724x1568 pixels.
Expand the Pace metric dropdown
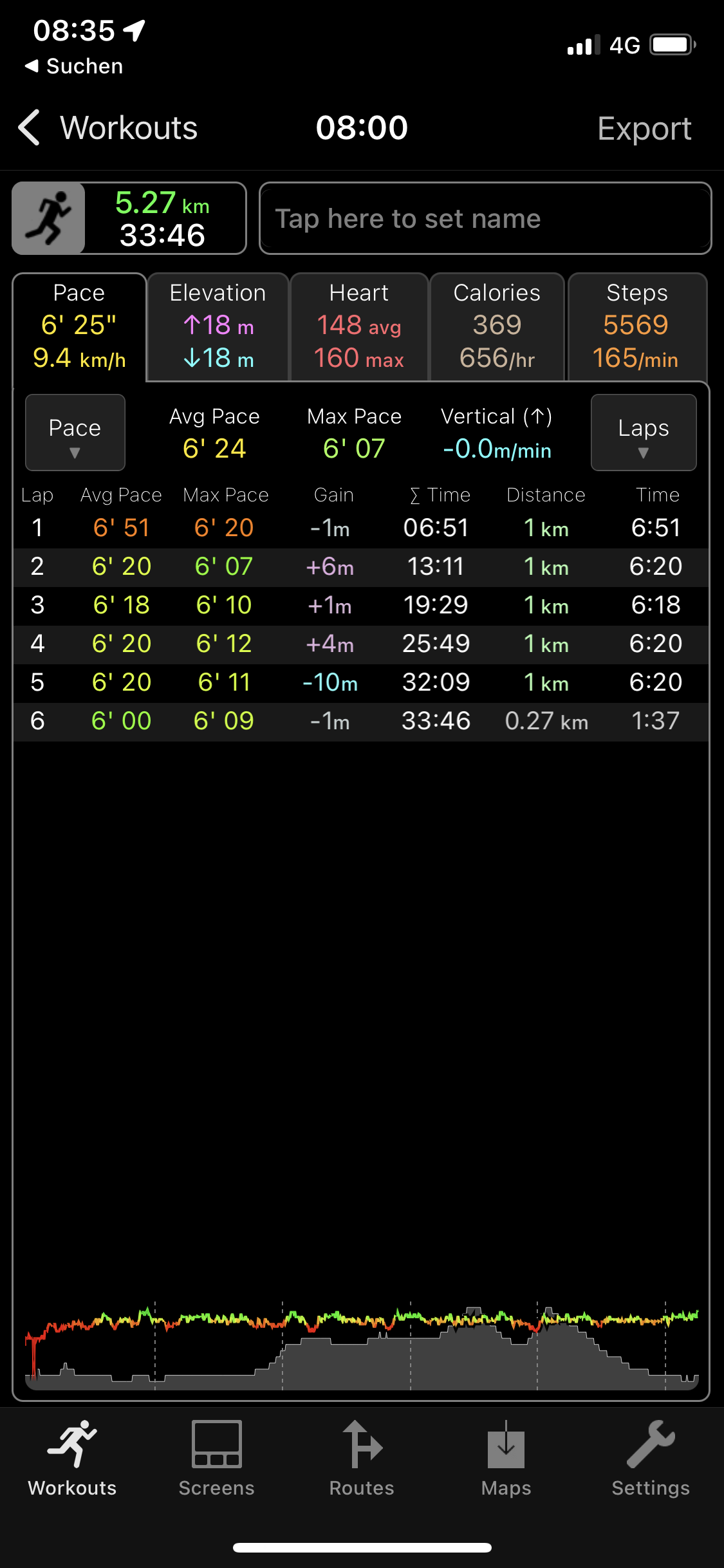click(x=75, y=433)
